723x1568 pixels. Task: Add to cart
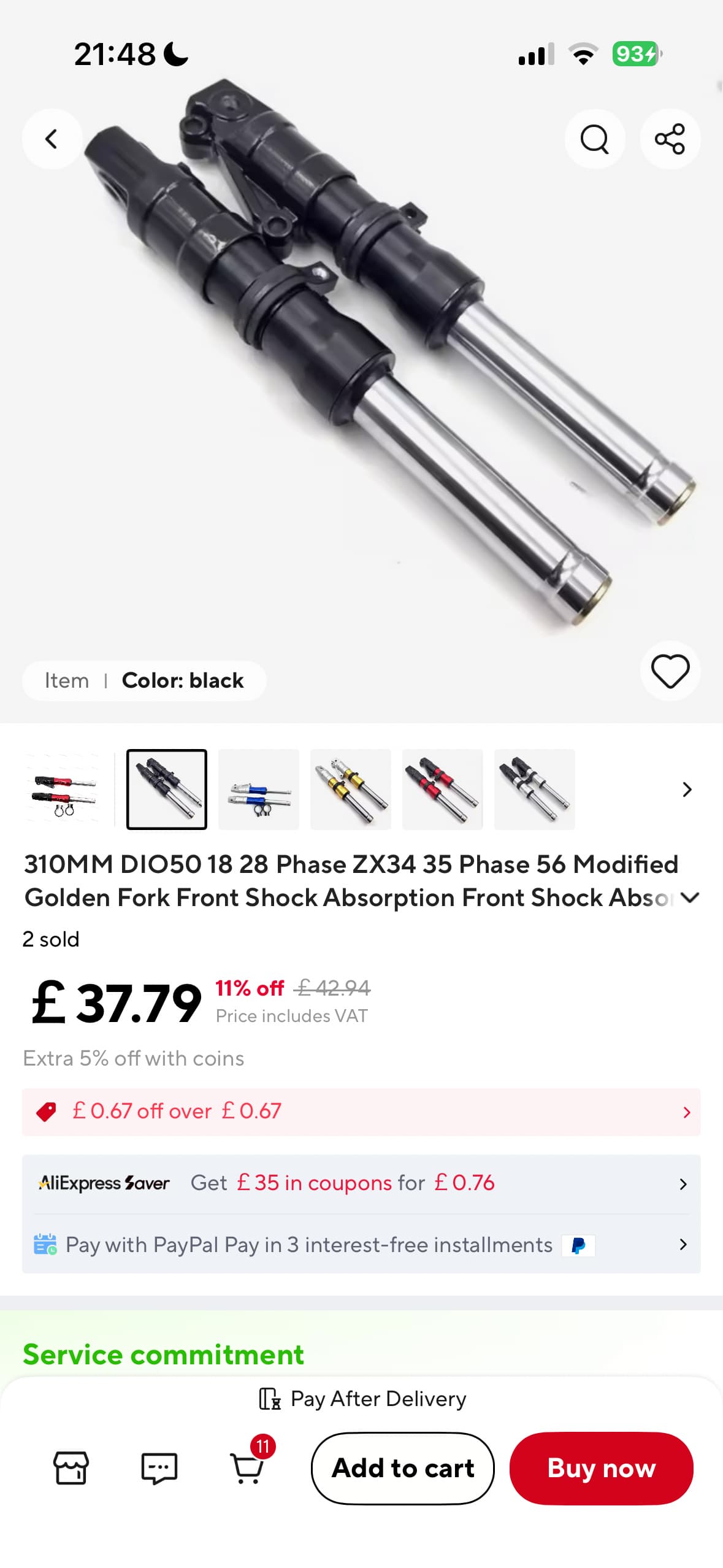(x=402, y=1467)
